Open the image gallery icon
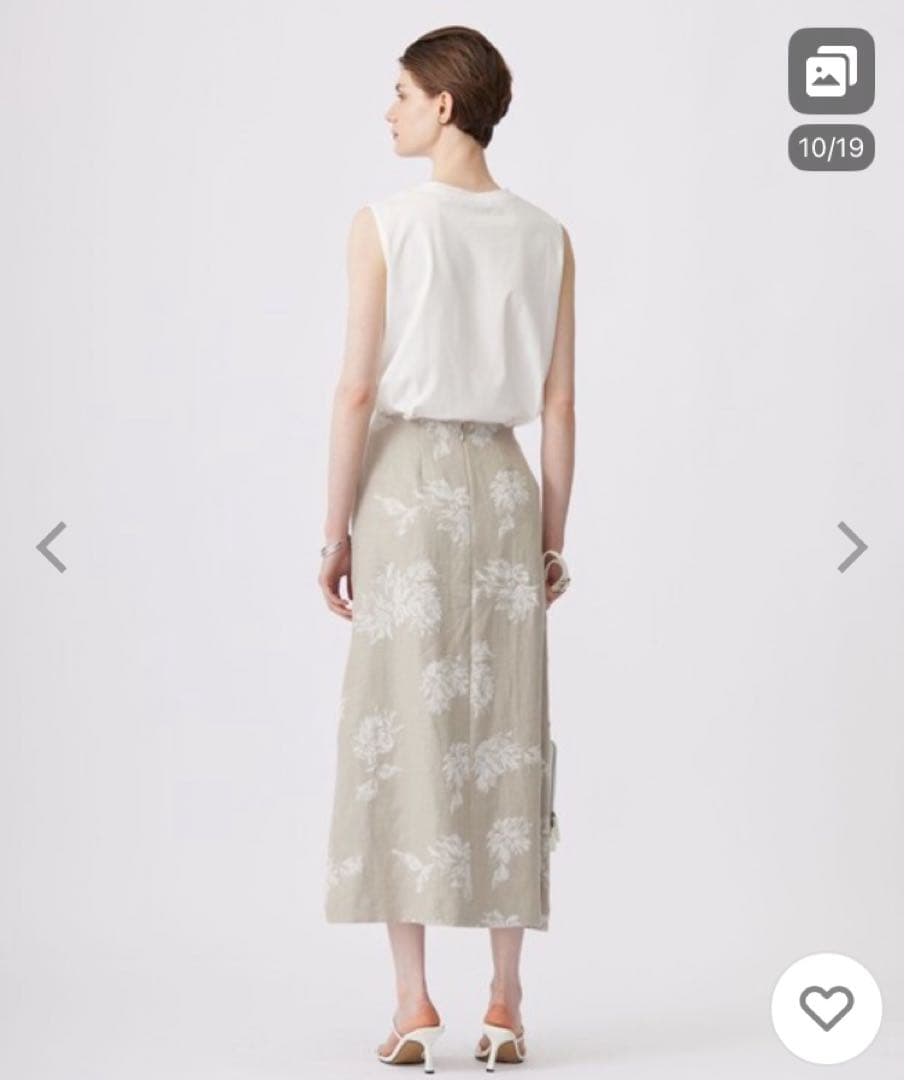 pos(831,72)
